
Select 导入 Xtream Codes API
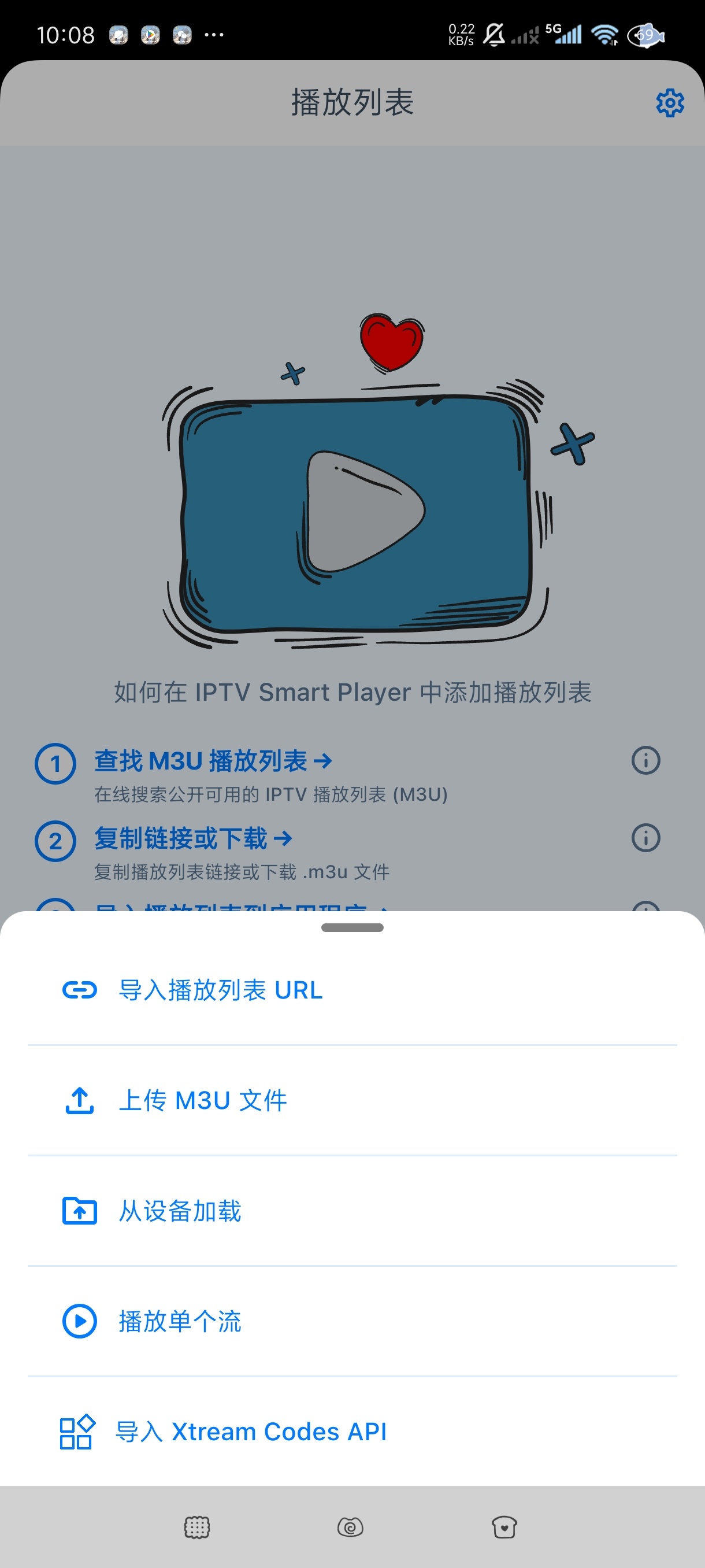pyautogui.click(x=251, y=1432)
